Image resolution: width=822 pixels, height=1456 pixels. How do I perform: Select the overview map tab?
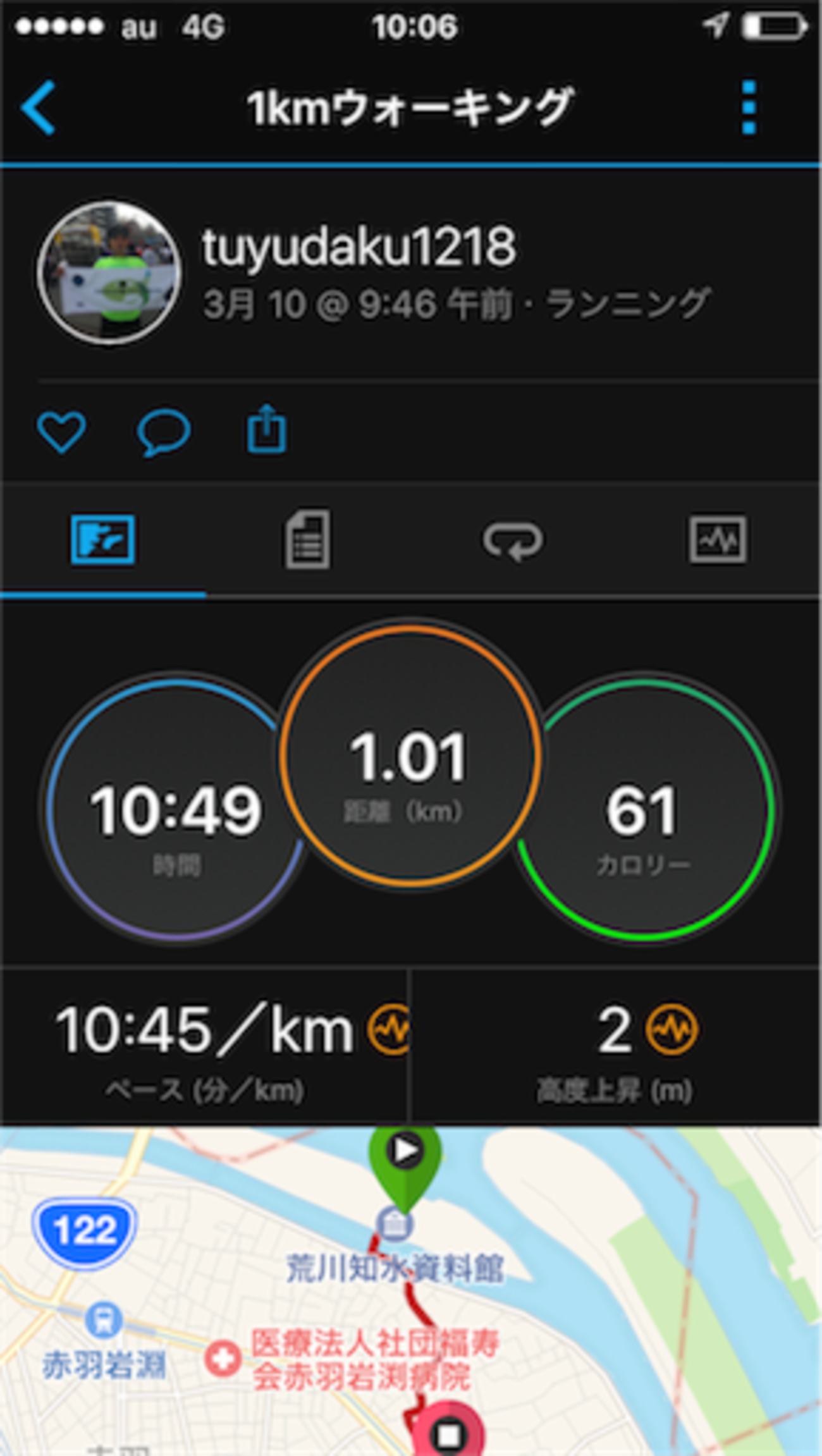[102, 539]
